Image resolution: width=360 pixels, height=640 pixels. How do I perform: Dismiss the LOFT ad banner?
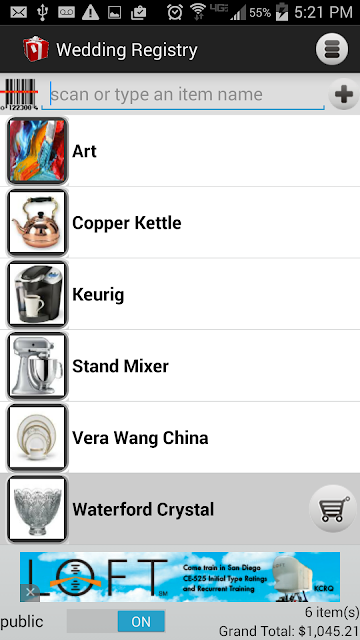[29, 593]
